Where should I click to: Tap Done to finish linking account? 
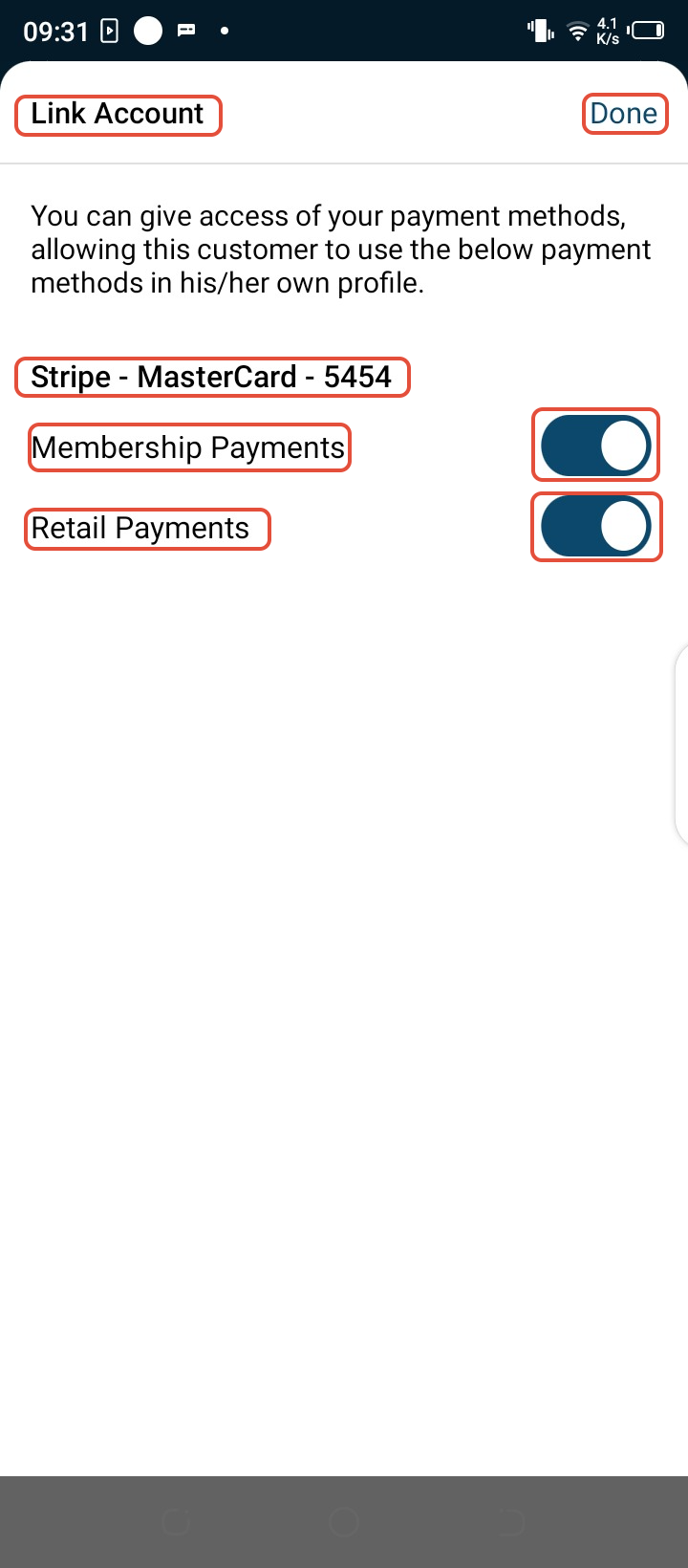pos(624,115)
